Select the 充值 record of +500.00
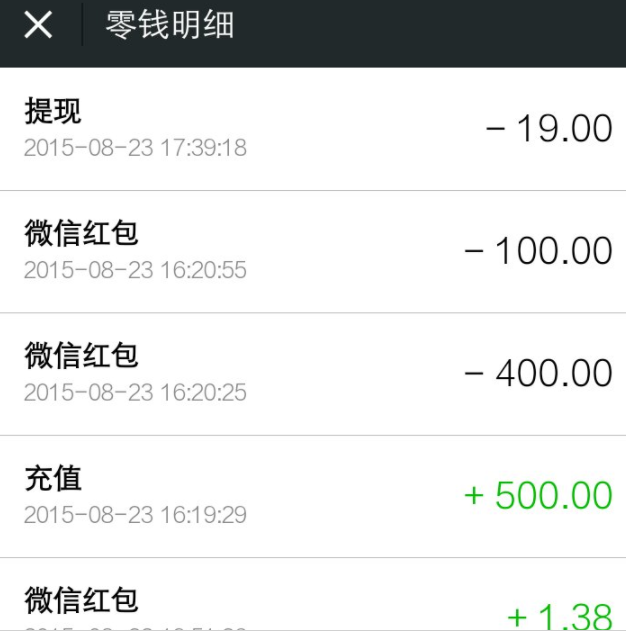This screenshot has height=633, width=626. [312, 496]
